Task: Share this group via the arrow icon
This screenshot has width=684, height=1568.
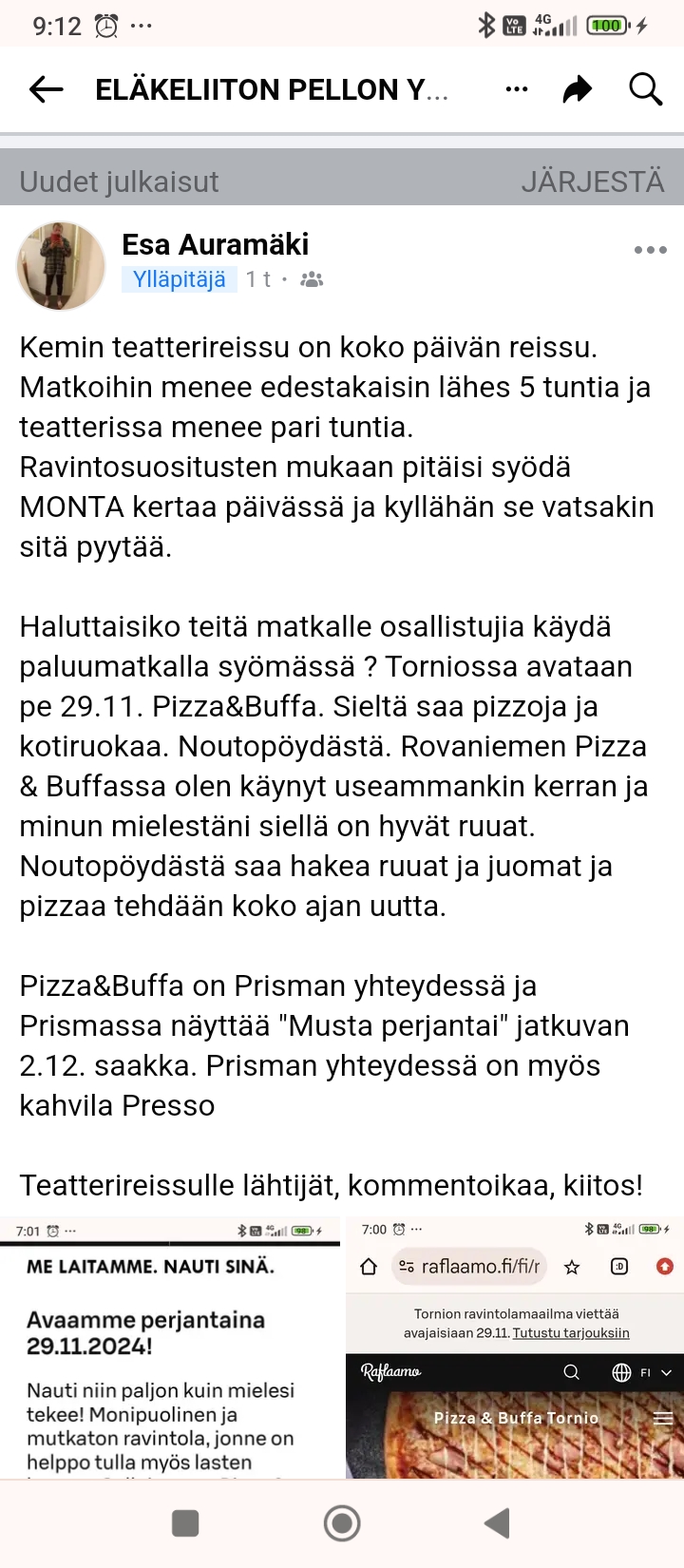Action: 578,89
